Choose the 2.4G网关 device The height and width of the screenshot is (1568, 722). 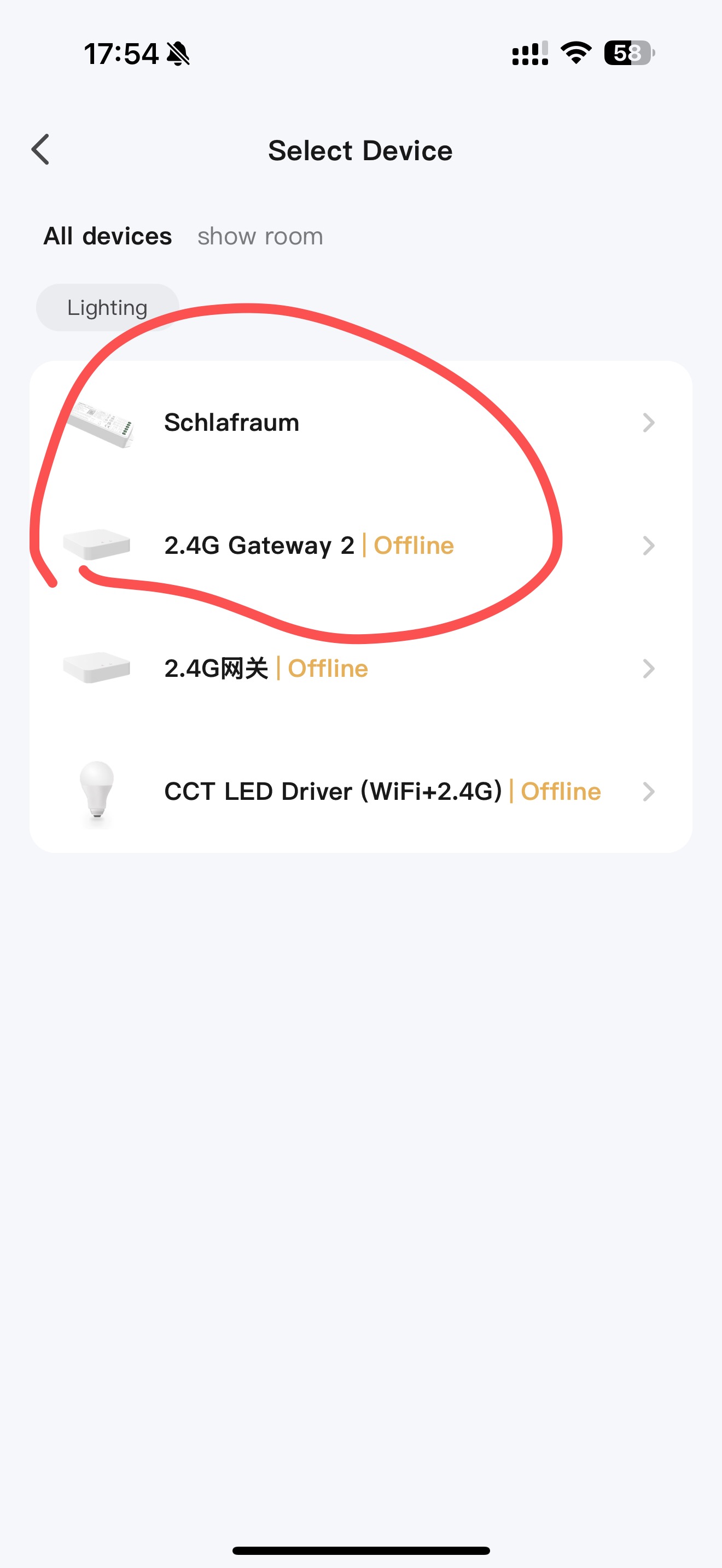point(360,668)
